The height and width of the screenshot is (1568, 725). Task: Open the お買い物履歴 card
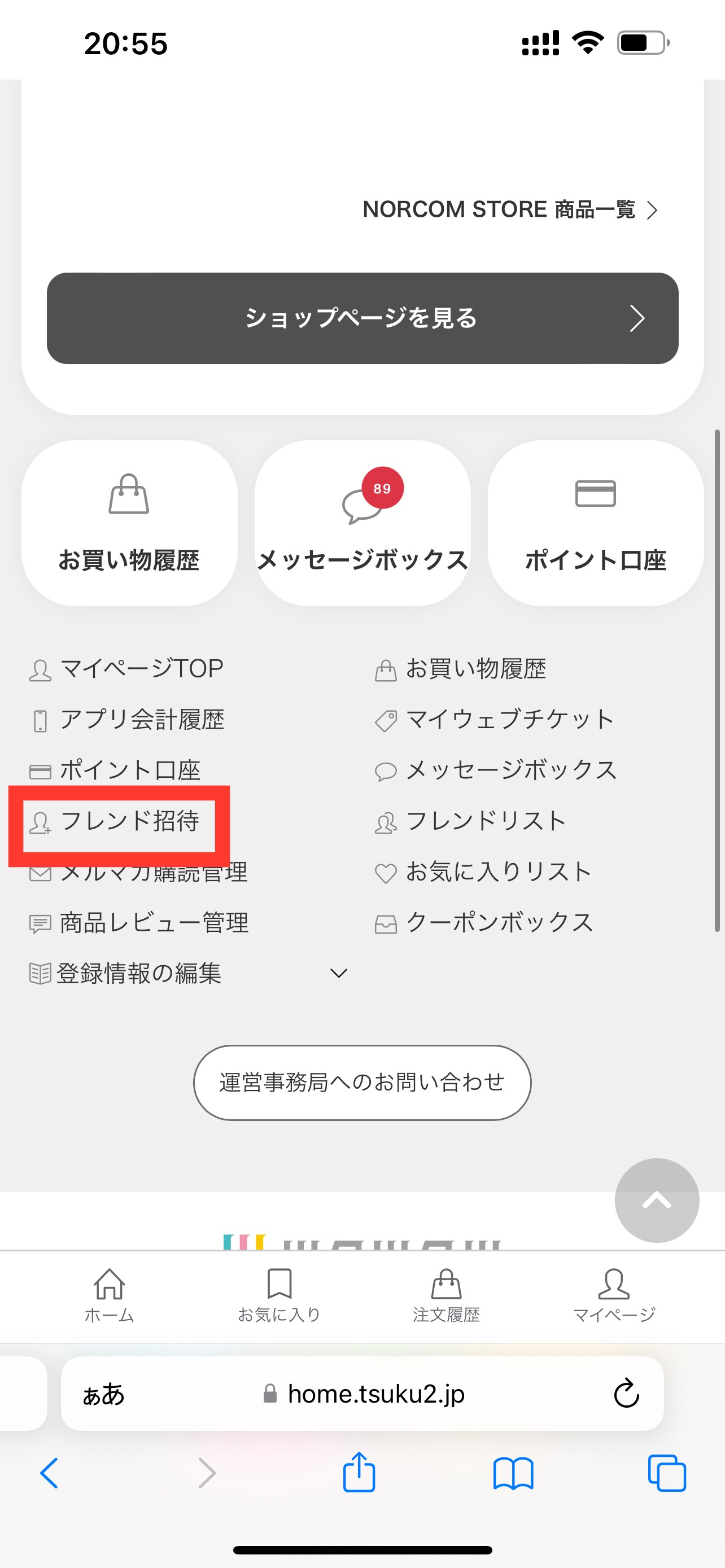coord(129,523)
